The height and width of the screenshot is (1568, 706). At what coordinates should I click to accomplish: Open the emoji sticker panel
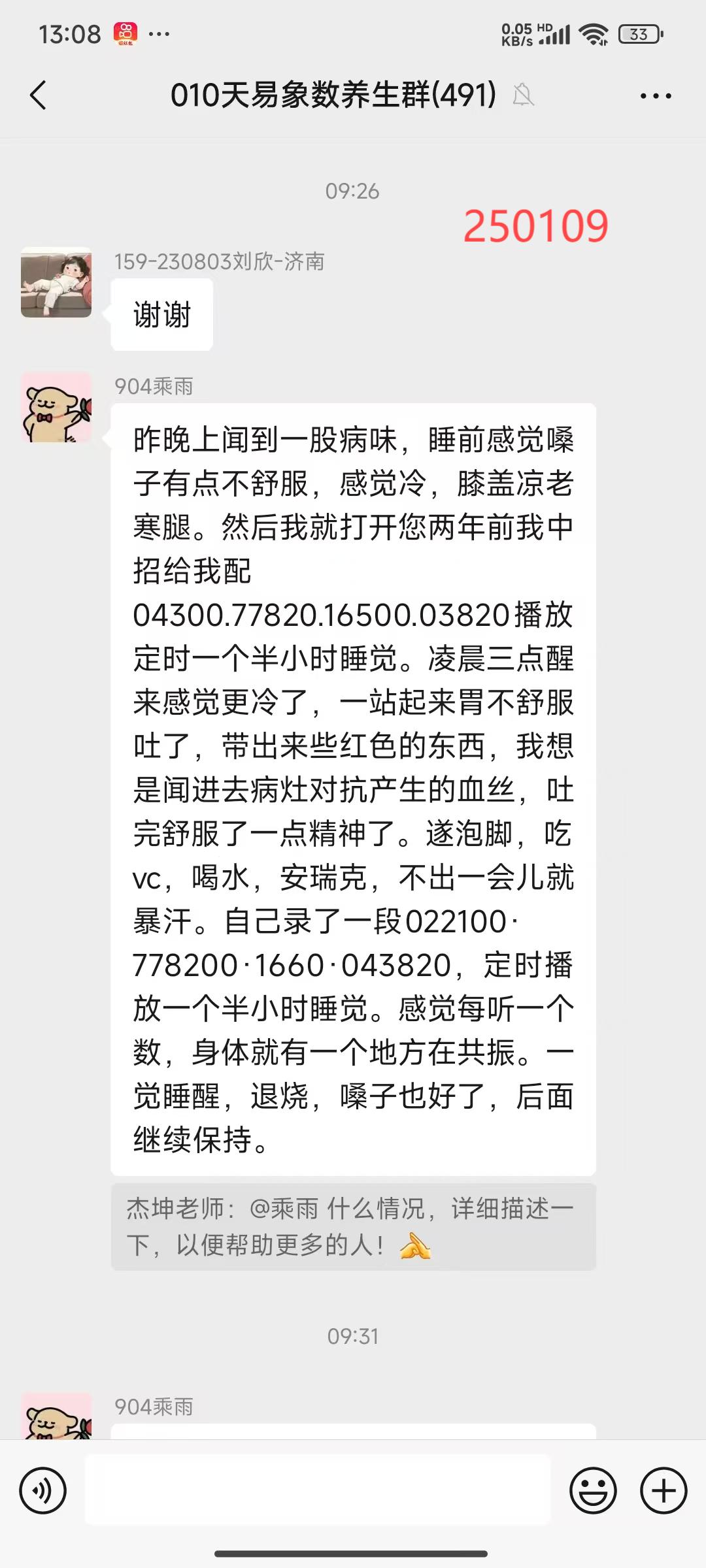[x=593, y=1490]
